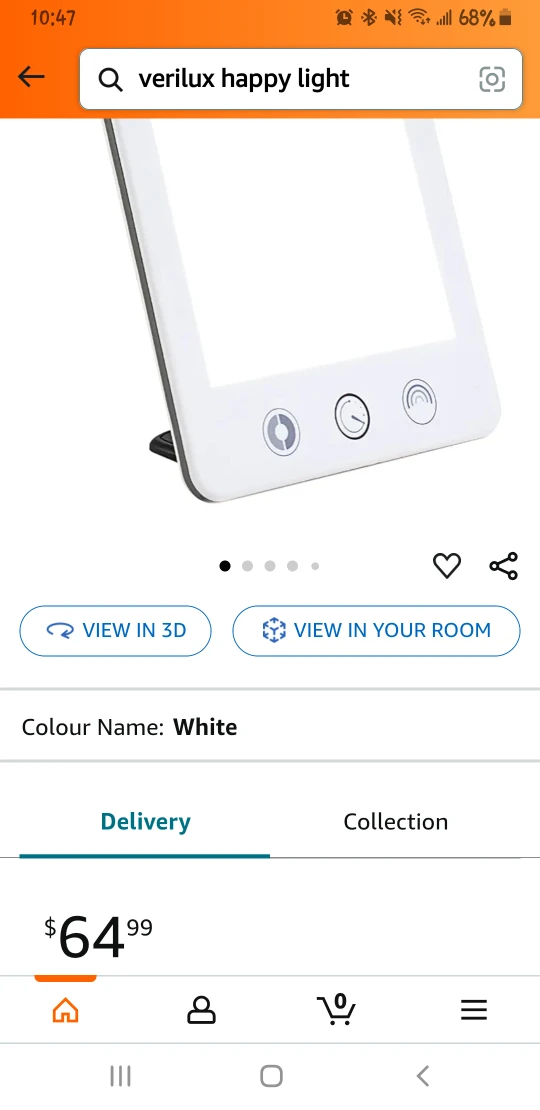The width and height of the screenshot is (540, 1110).
Task: Open Colour Name White options
Action: (x=270, y=727)
